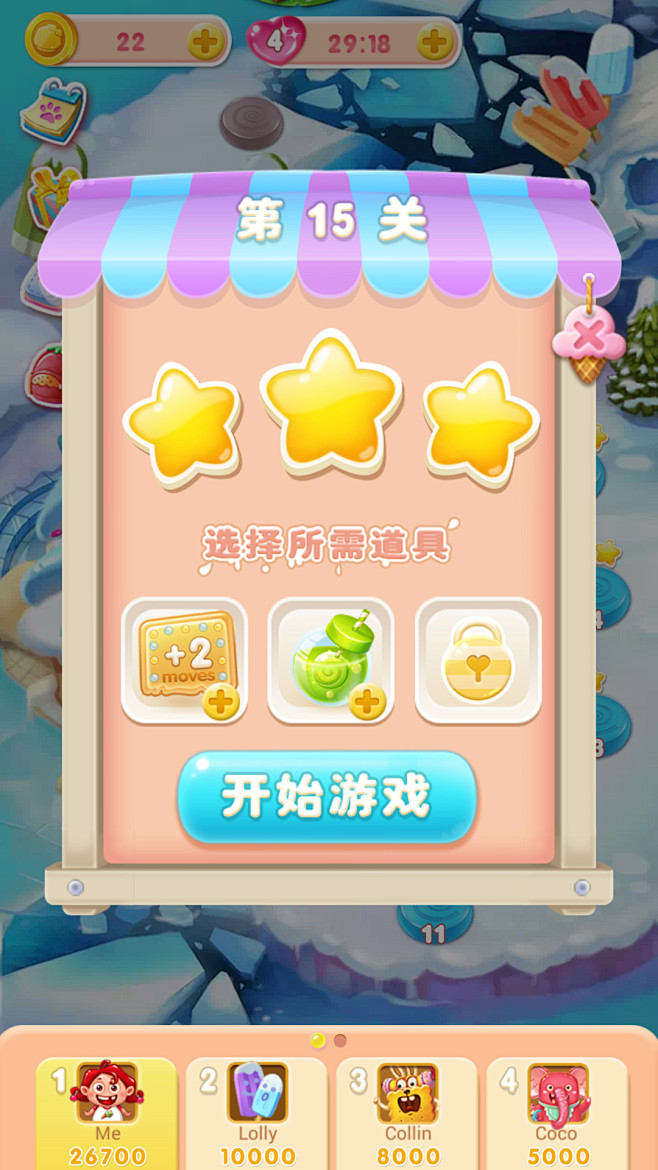Viewport: 658px width, 1170px height.
Task: View Coco's leaderboard entry
Action: tap(557, 1113)
